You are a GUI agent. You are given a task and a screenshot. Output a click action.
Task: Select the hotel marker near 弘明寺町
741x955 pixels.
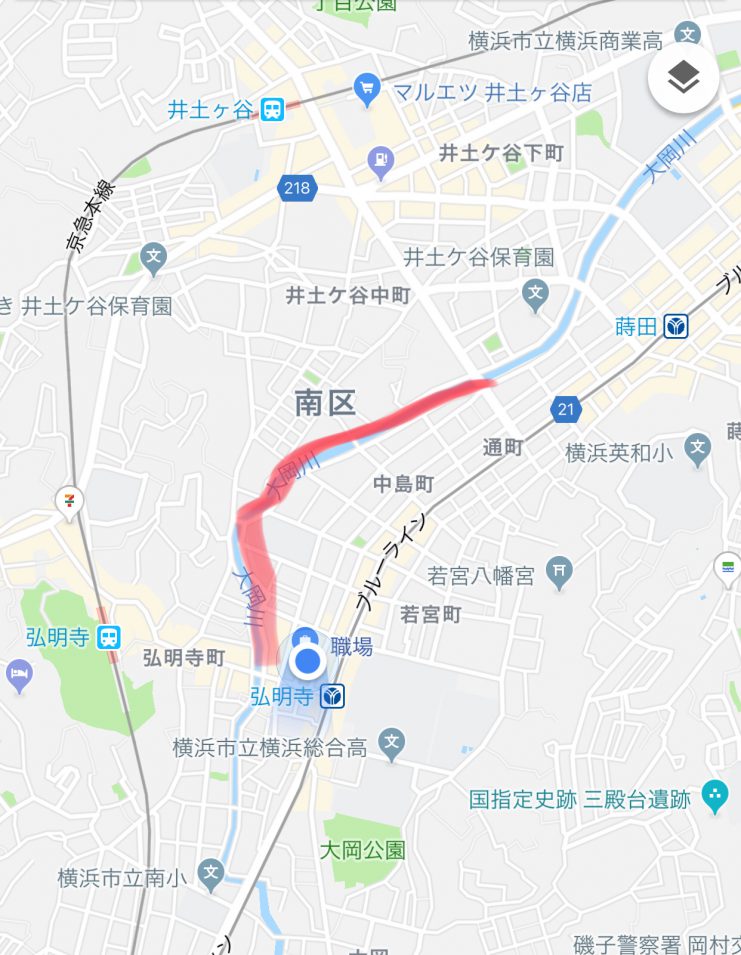click(x=18, y=674)
